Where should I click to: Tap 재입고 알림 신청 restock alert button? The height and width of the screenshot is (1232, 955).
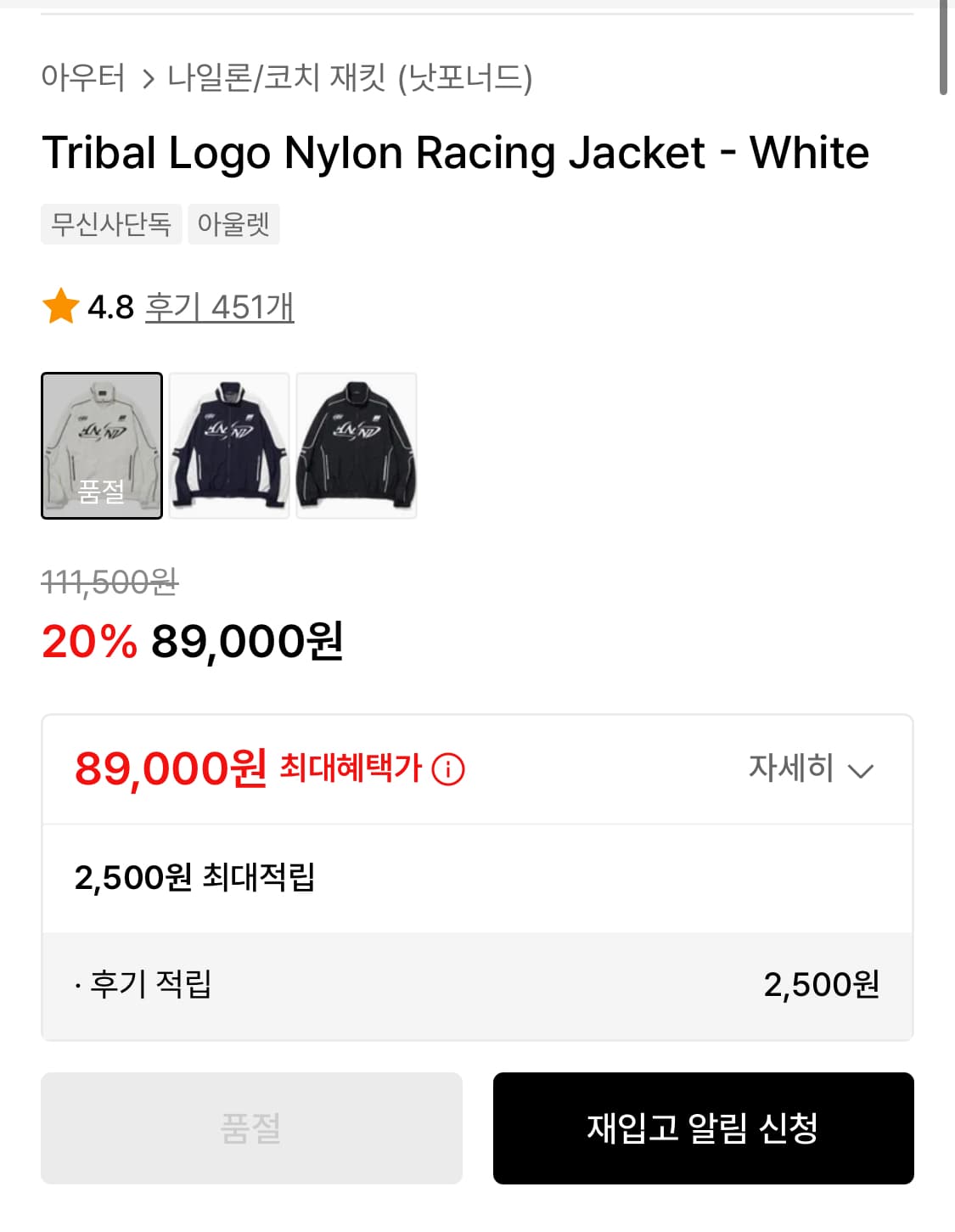(x=703, y=1128)
